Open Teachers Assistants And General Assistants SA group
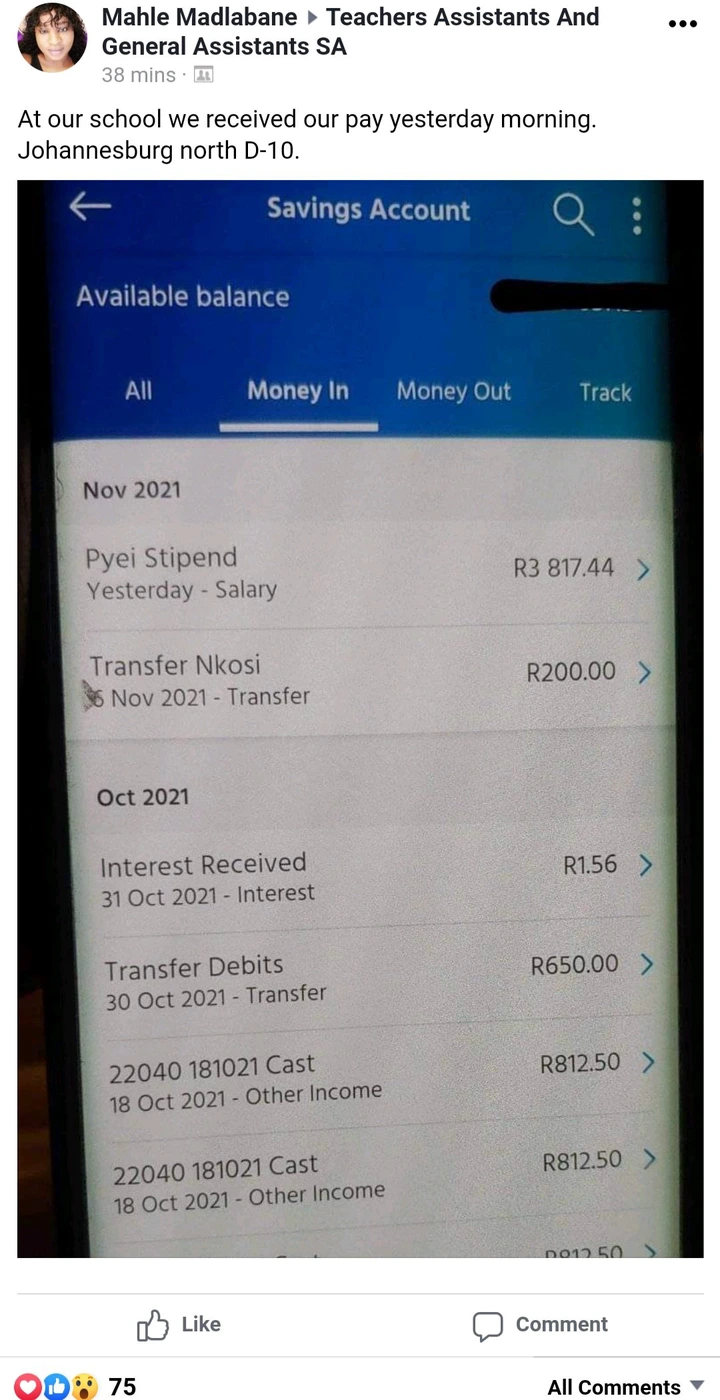Screen dimensions: 720x1400 tap(350, 31)
